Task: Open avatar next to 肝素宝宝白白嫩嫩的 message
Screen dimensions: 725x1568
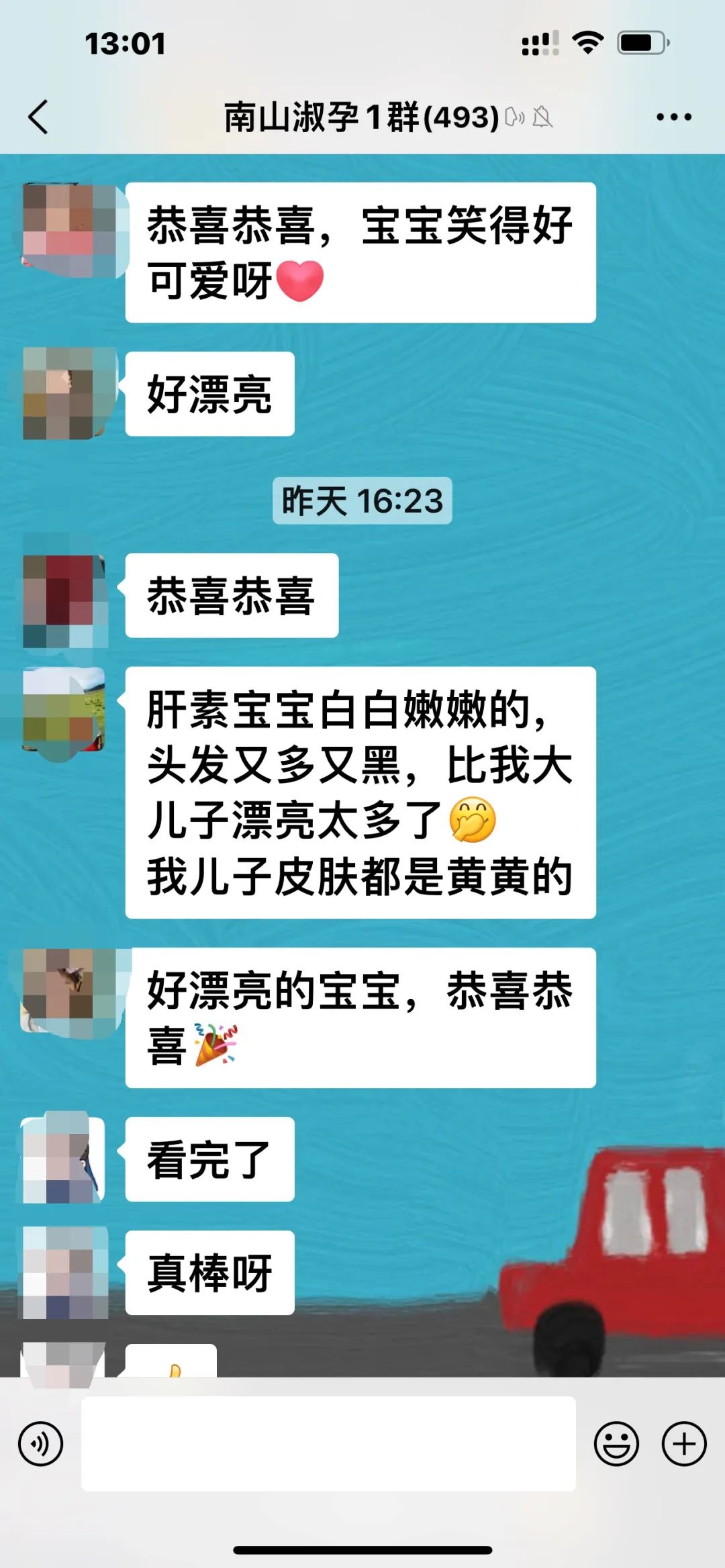Action: pos(65,709)
